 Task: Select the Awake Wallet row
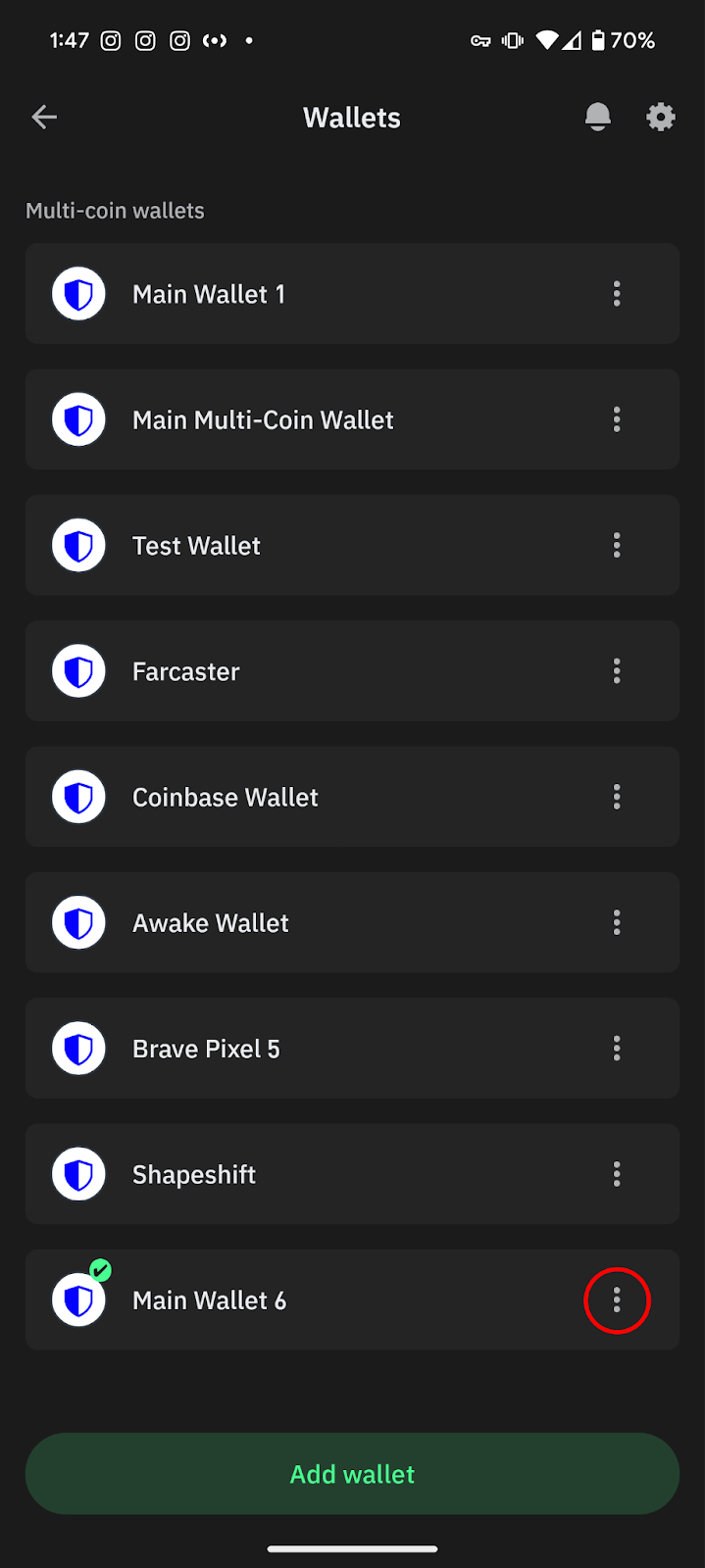coord(352,922)
